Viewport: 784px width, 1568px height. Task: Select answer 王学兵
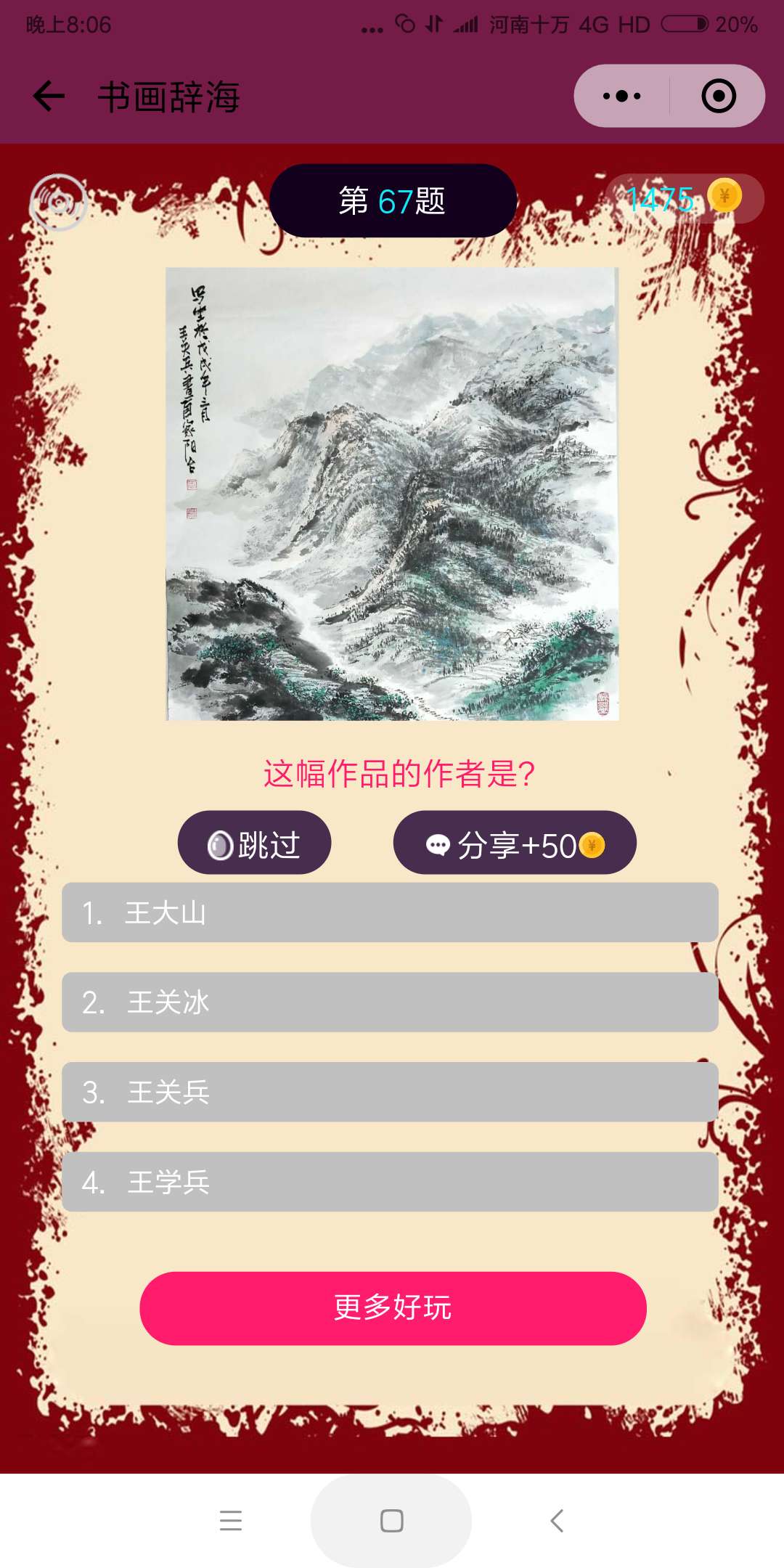[x=390, y=1183]
